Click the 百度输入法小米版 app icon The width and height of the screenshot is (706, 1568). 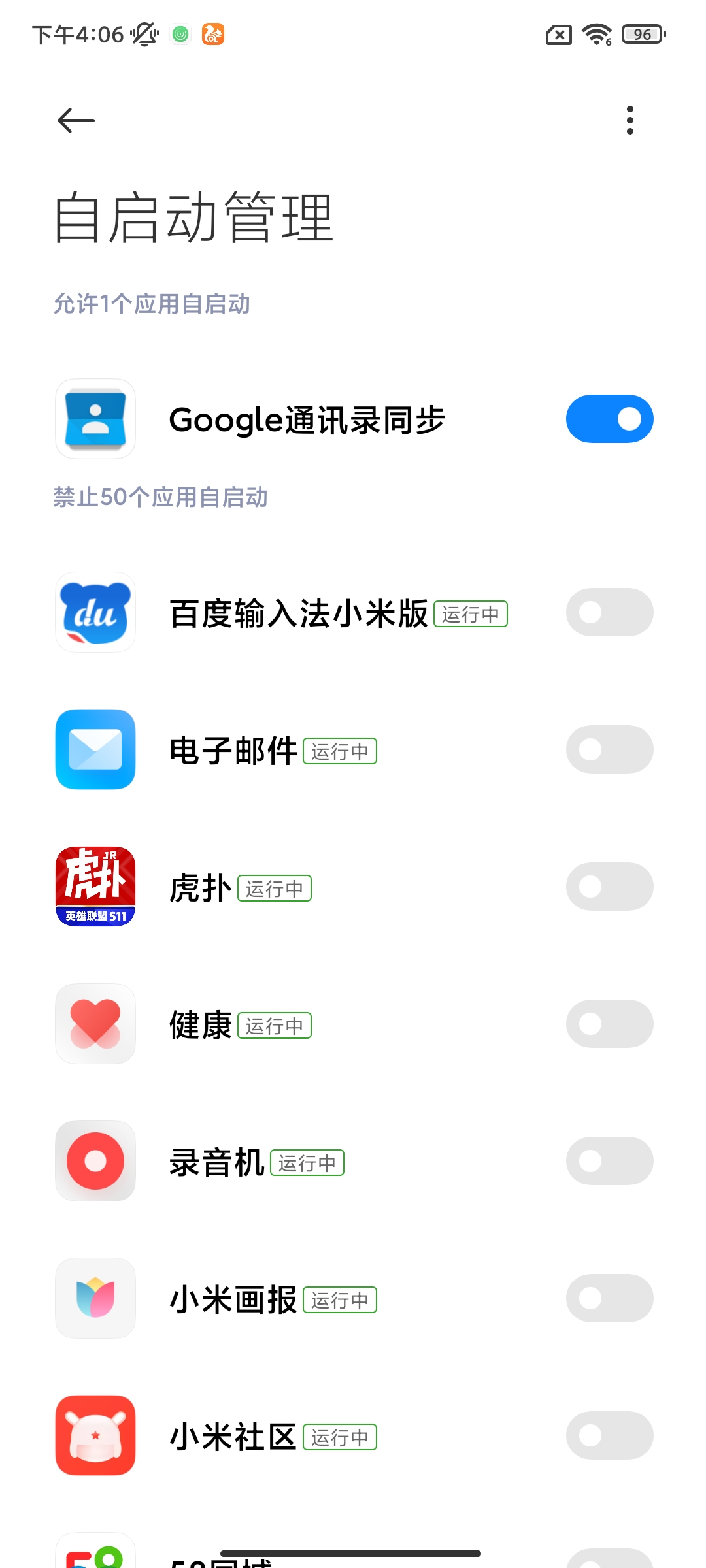click(x=95, y=613)
